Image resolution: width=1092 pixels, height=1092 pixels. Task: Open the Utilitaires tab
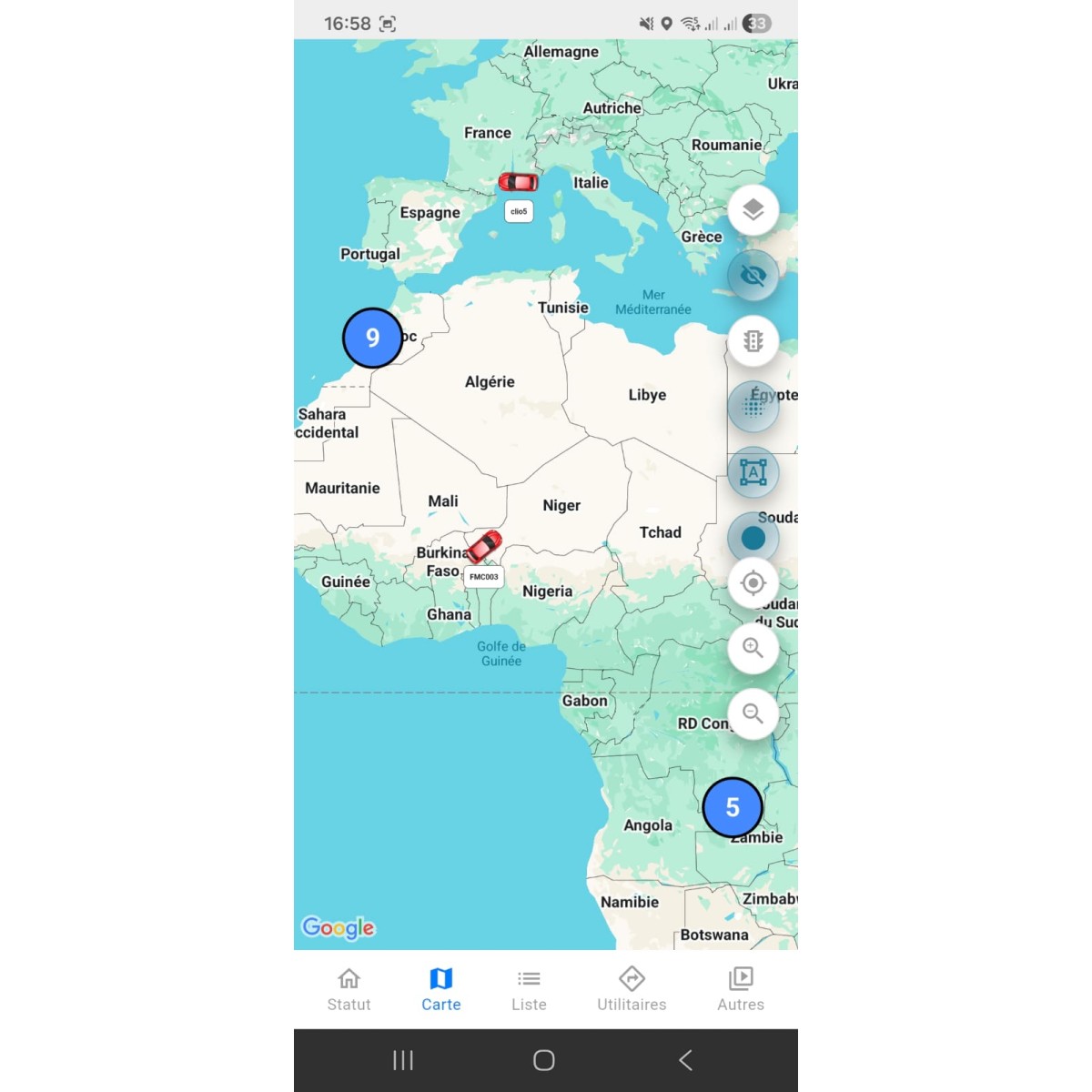point(632,989)
